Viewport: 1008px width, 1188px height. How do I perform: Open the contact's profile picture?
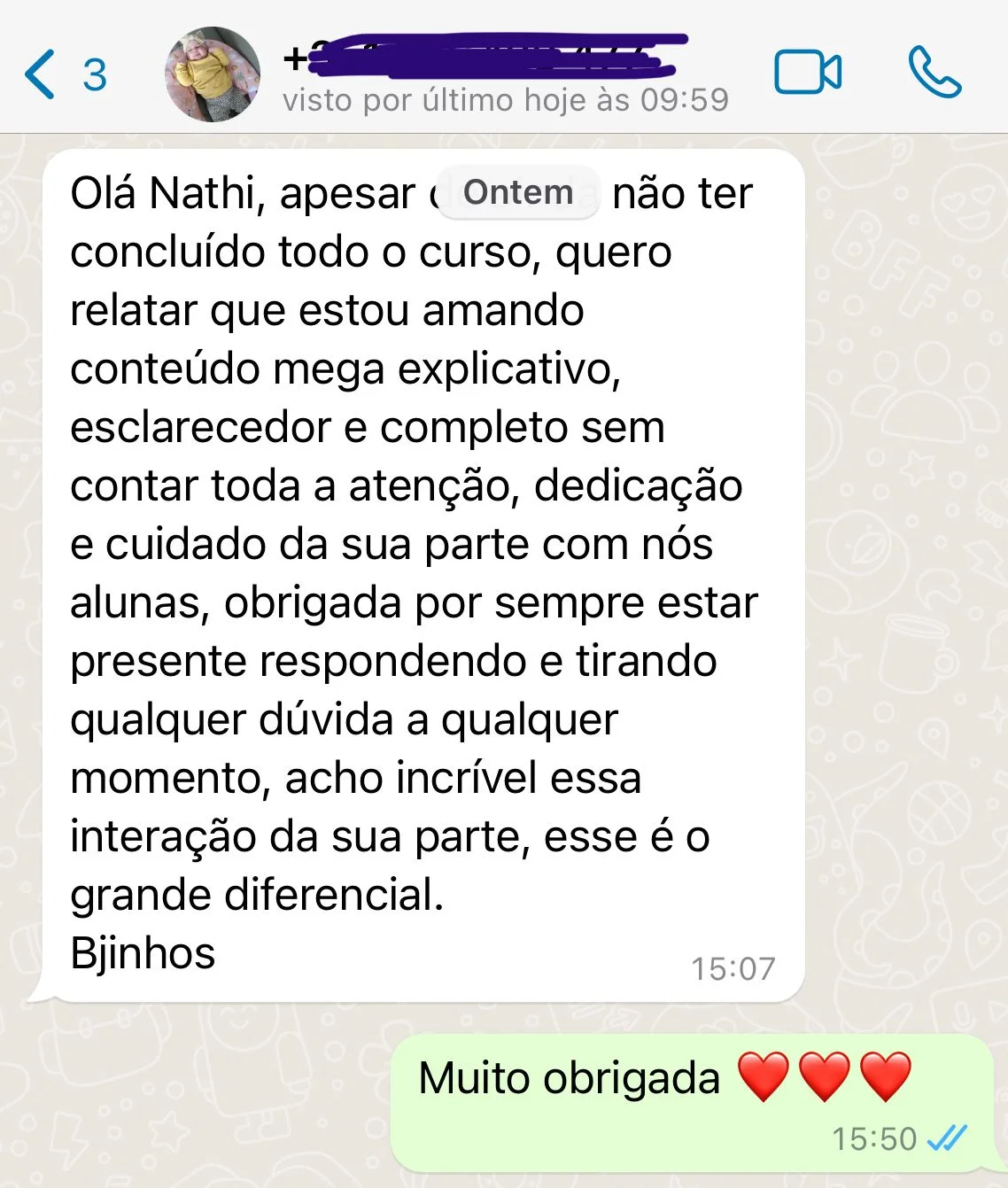(213, 74)
